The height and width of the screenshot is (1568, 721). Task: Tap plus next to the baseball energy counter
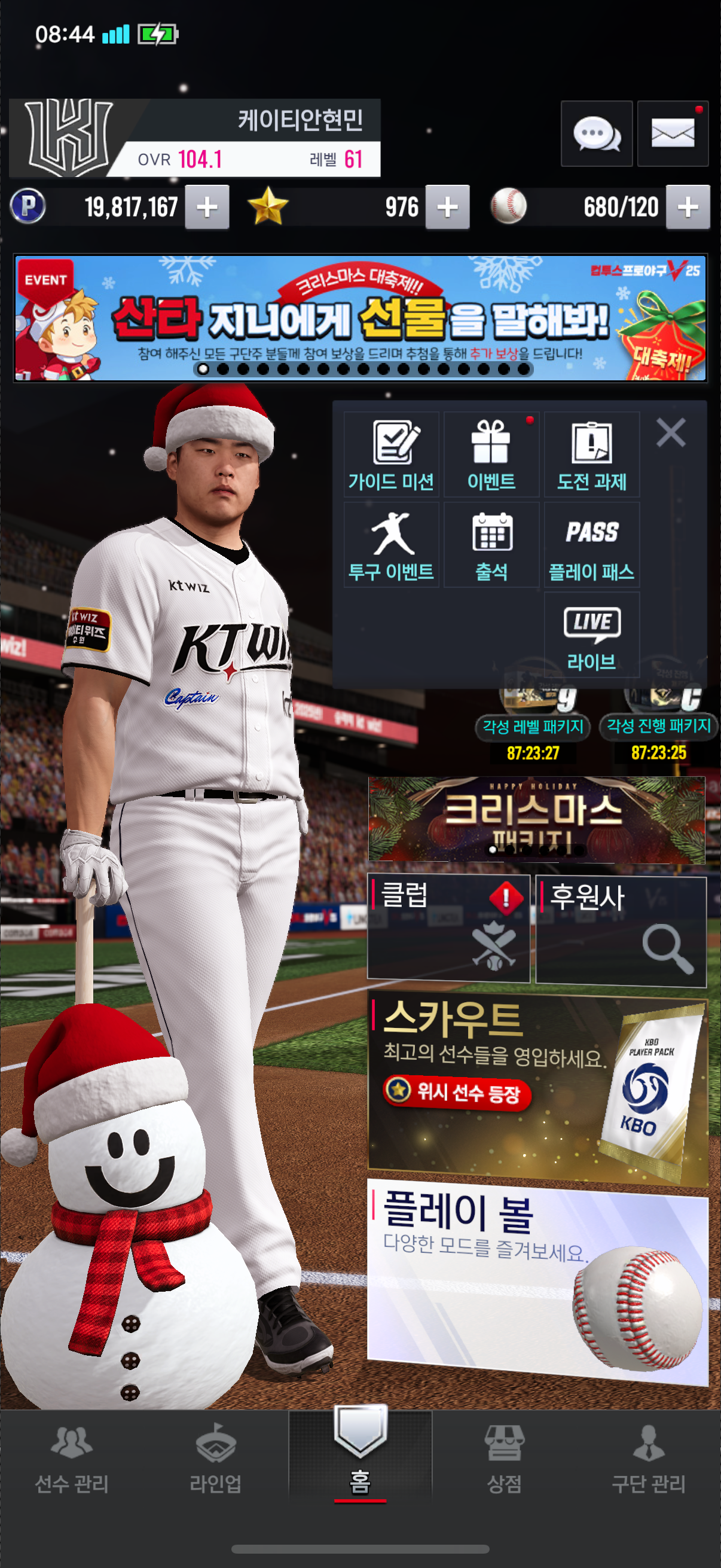pyautogui.click(x=688, y=207)
